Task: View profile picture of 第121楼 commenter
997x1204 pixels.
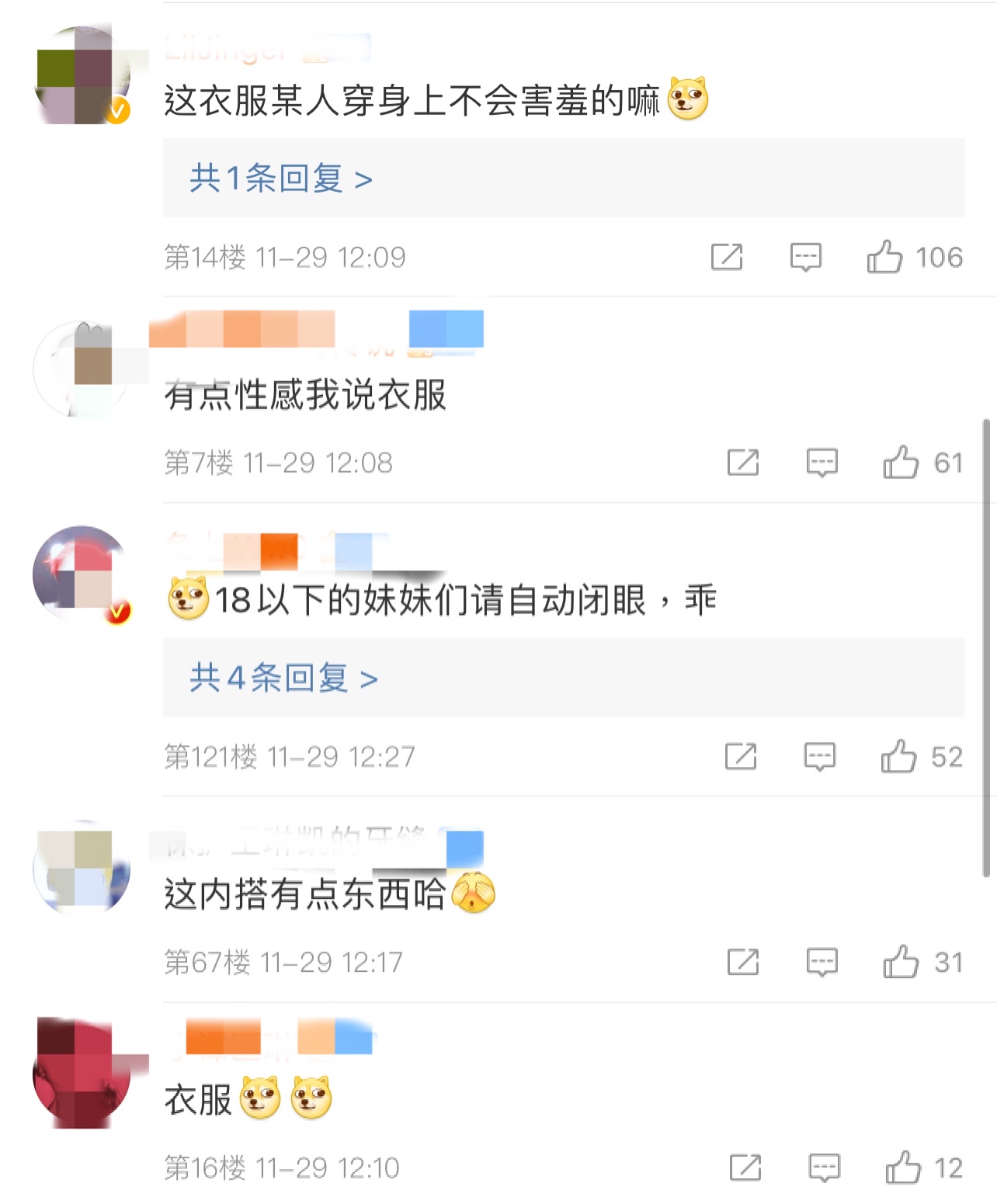Action: tap(82, 575)
